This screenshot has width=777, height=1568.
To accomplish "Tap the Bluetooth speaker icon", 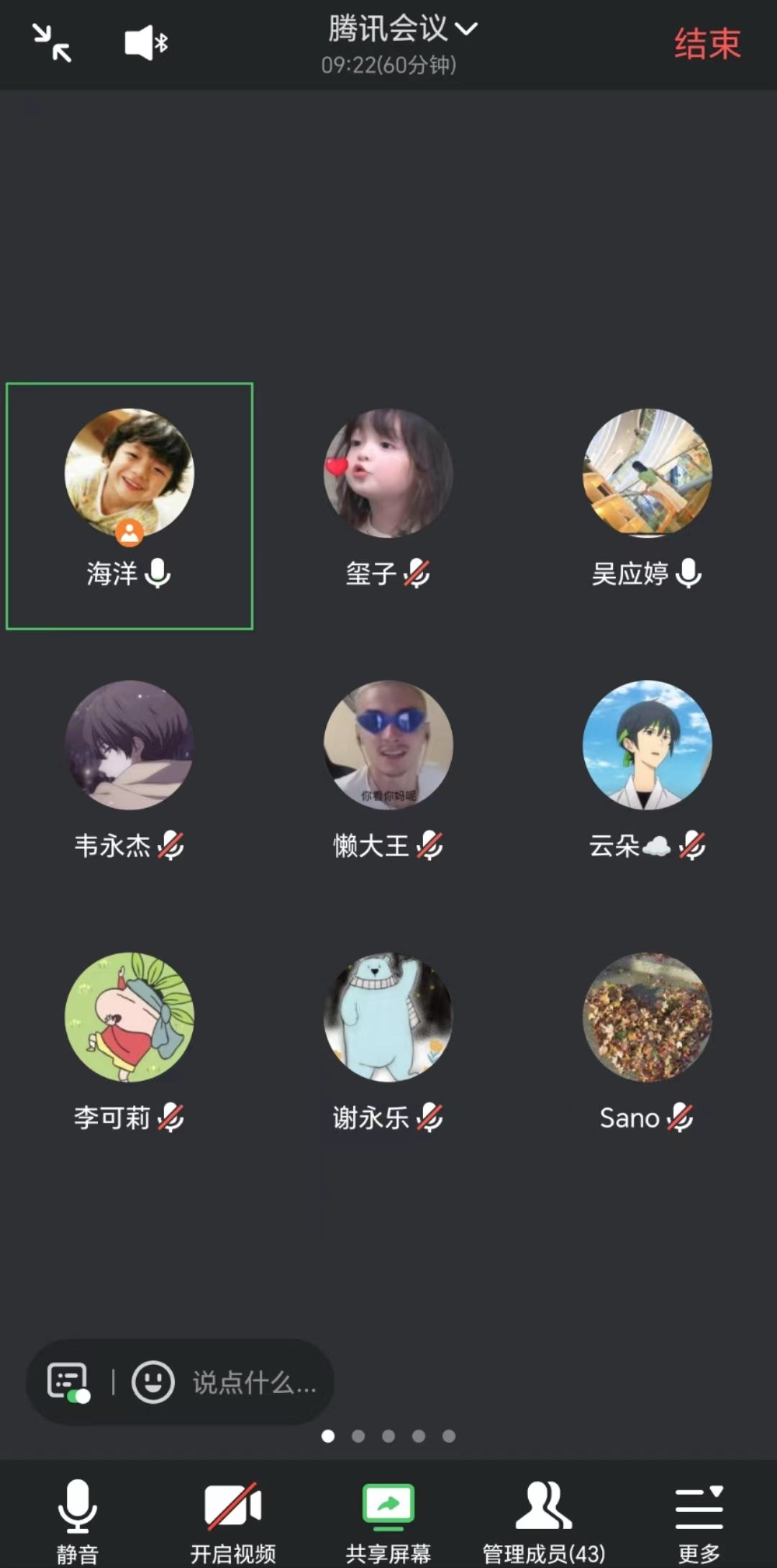I will pyautogui.click(x=146, y=43).
